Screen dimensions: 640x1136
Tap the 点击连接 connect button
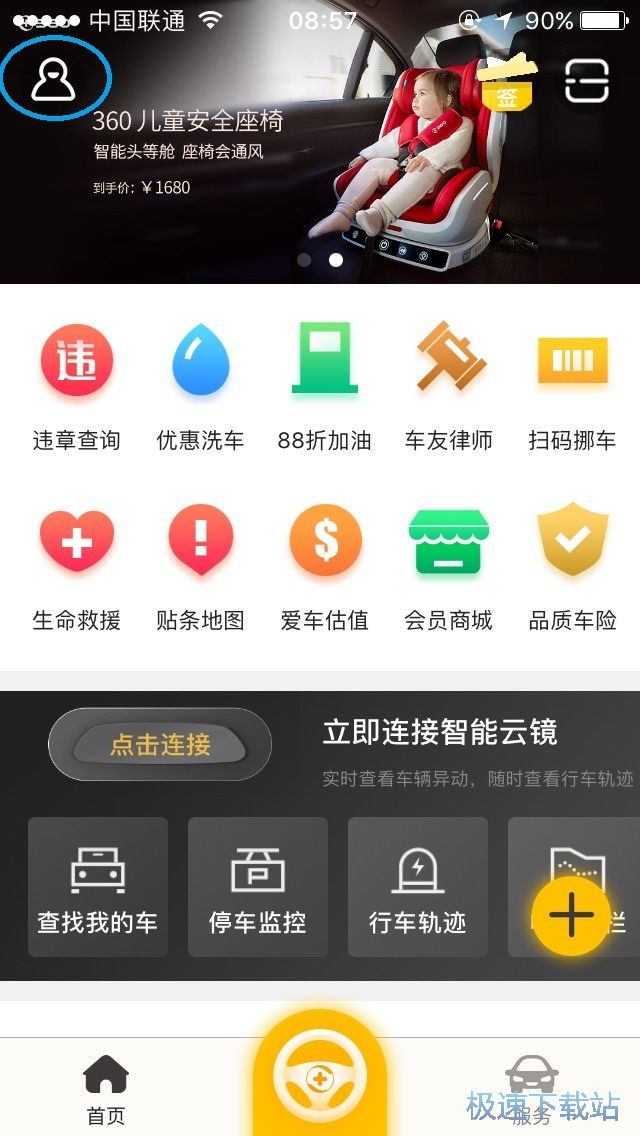[x=160, y=744]
